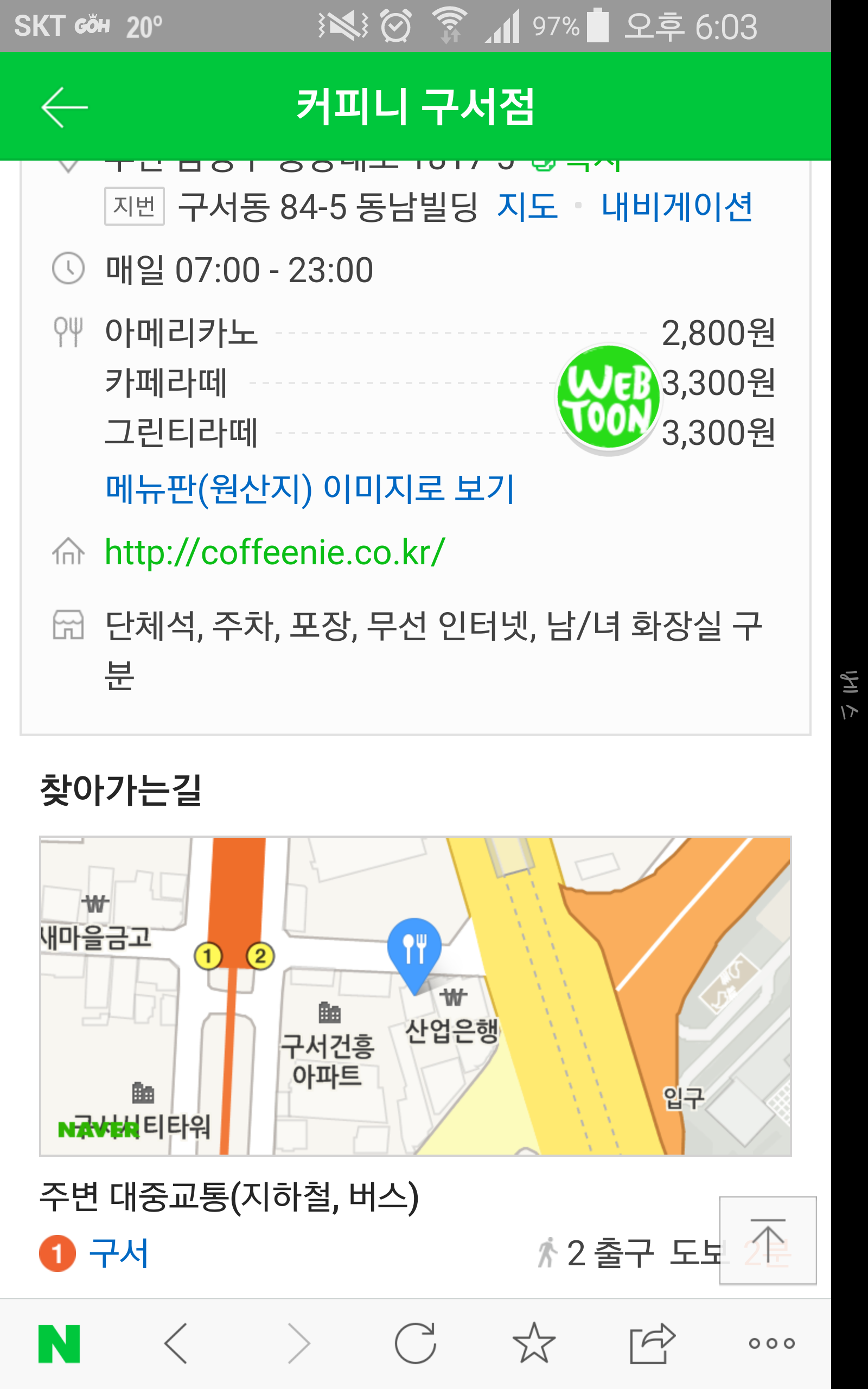The image size is (868, 1389).
Task: Go to Naver home via N icon
Action: [x=59, y=1343]
